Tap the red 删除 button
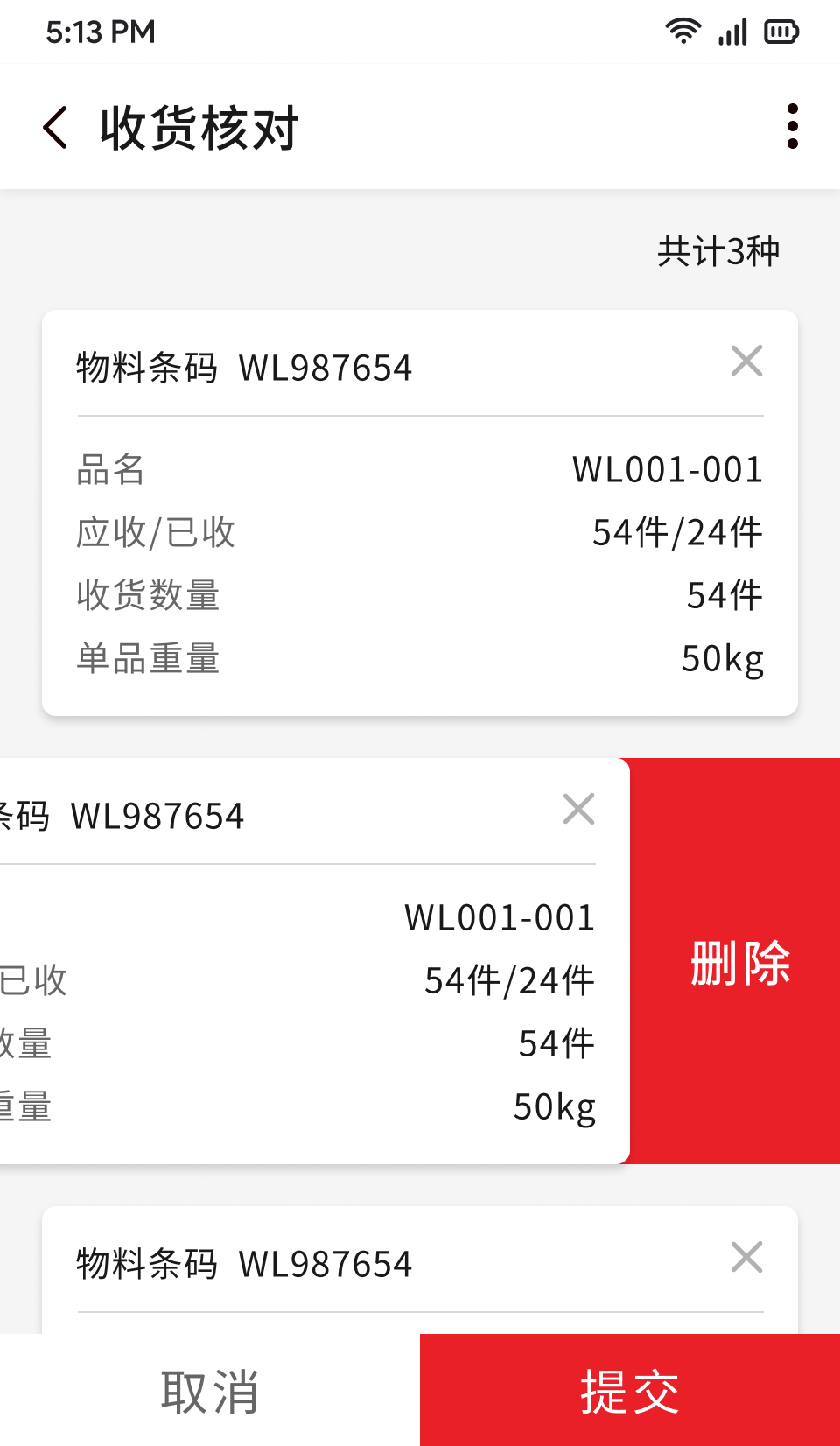 739,962
